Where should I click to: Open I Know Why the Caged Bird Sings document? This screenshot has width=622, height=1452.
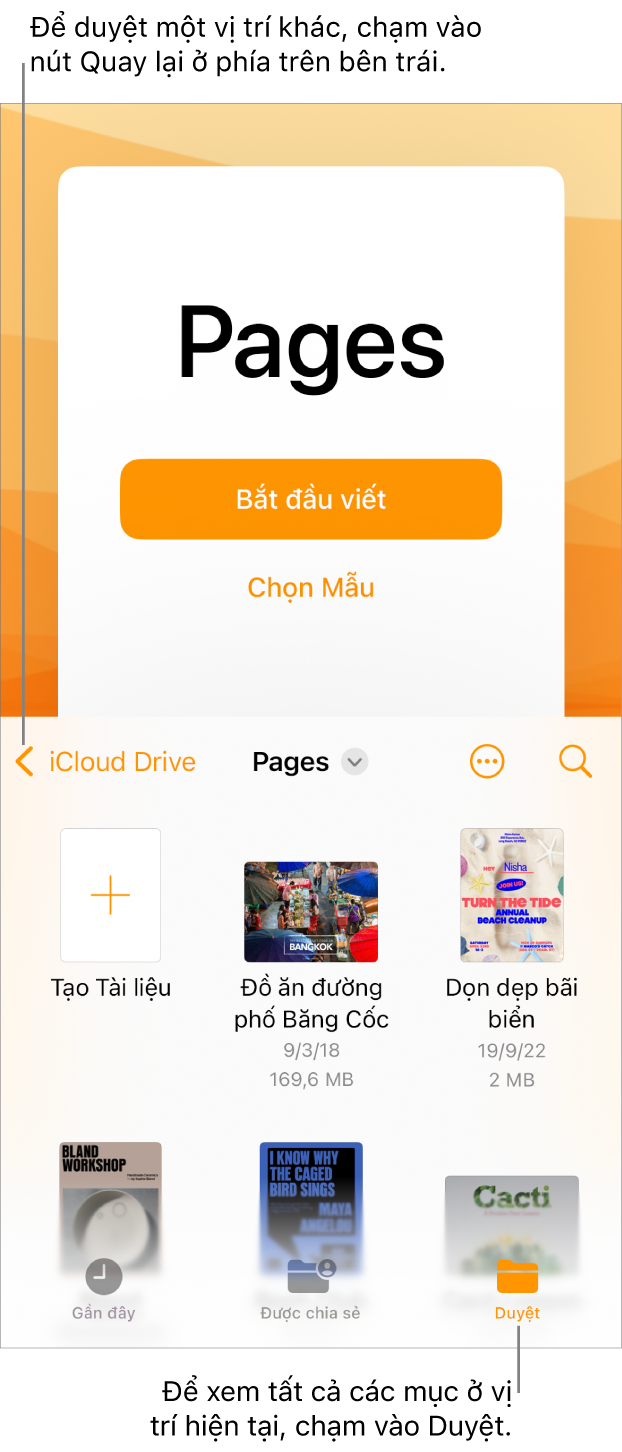coord(311,1195)
